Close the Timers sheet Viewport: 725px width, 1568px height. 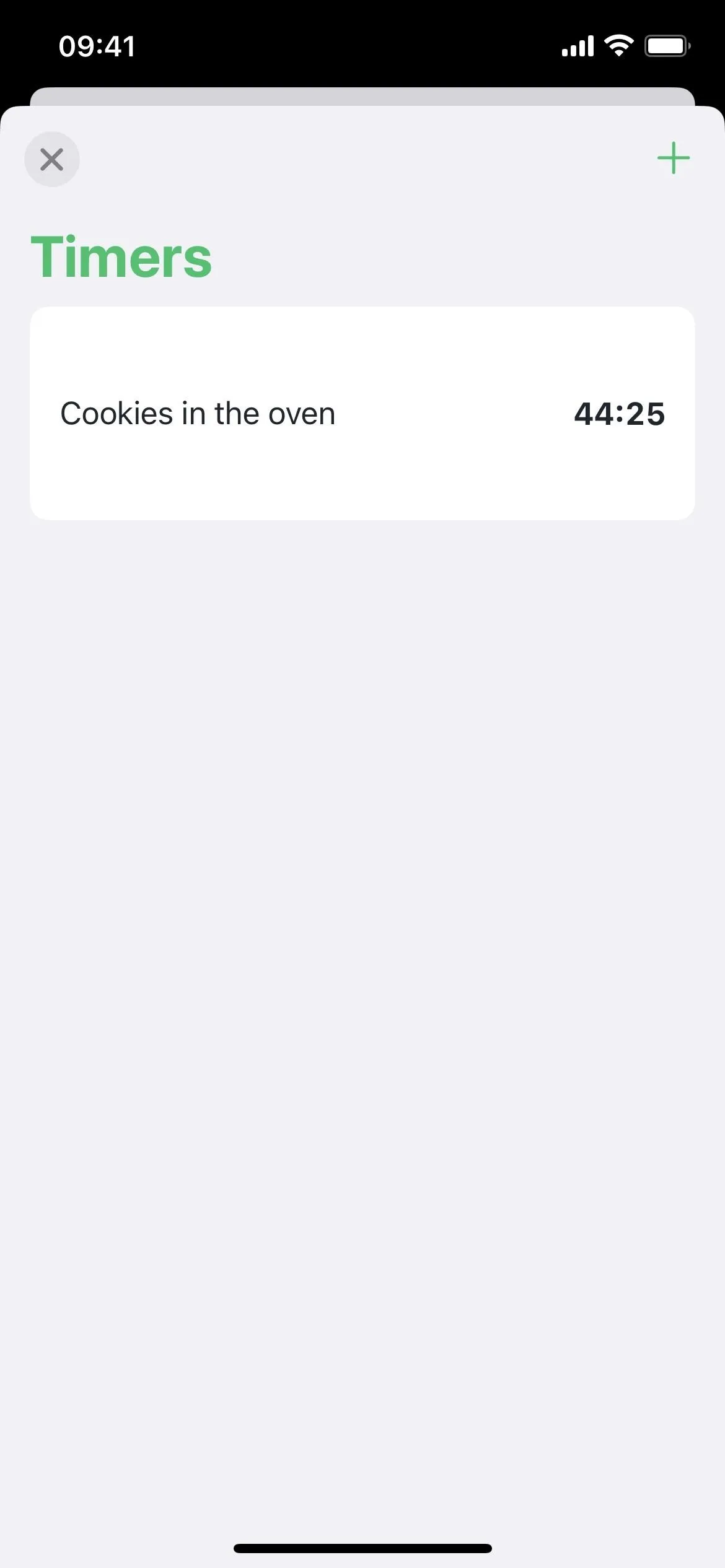point(52,159)
